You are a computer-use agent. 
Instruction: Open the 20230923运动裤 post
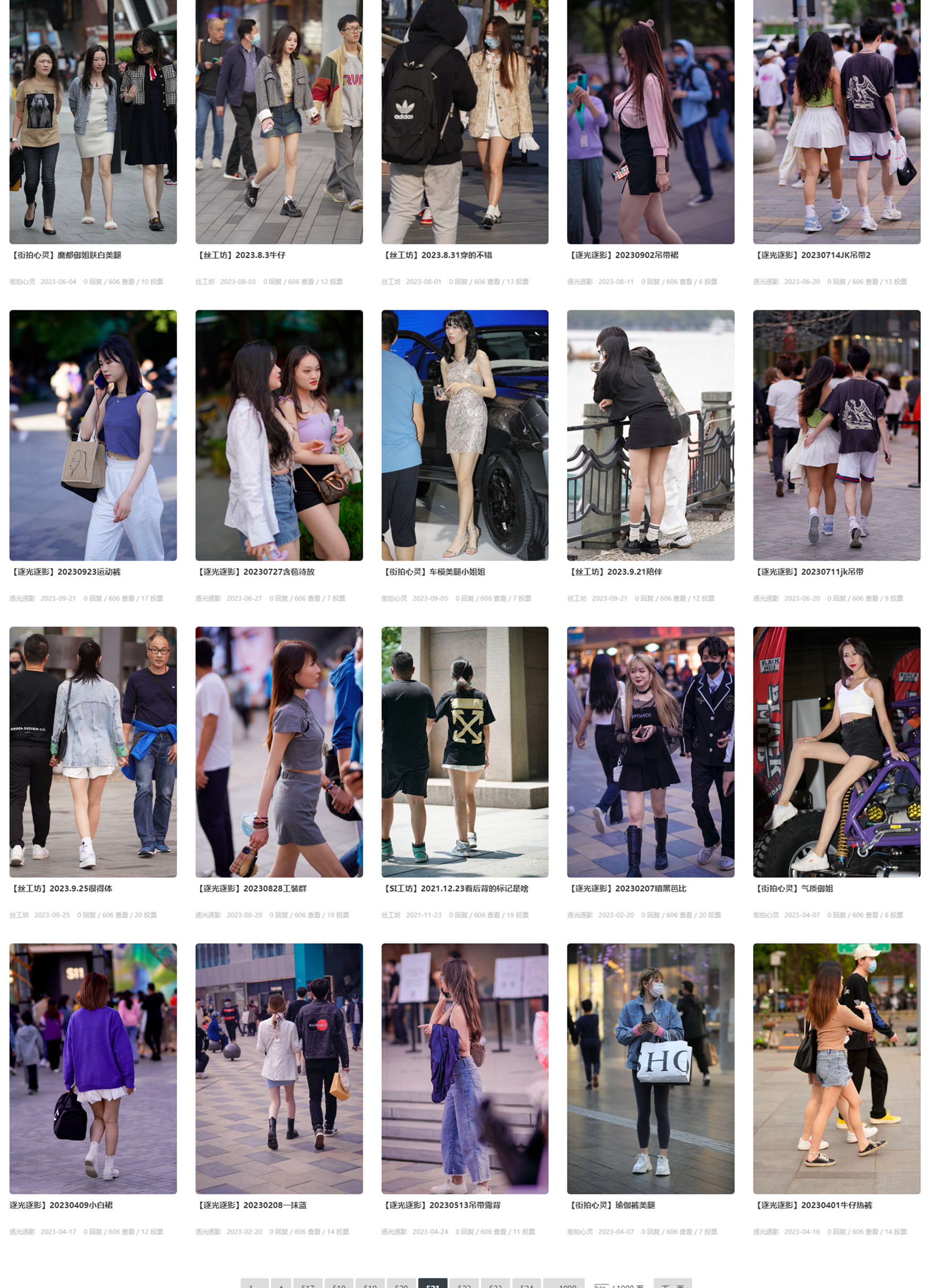click(66, 572)
